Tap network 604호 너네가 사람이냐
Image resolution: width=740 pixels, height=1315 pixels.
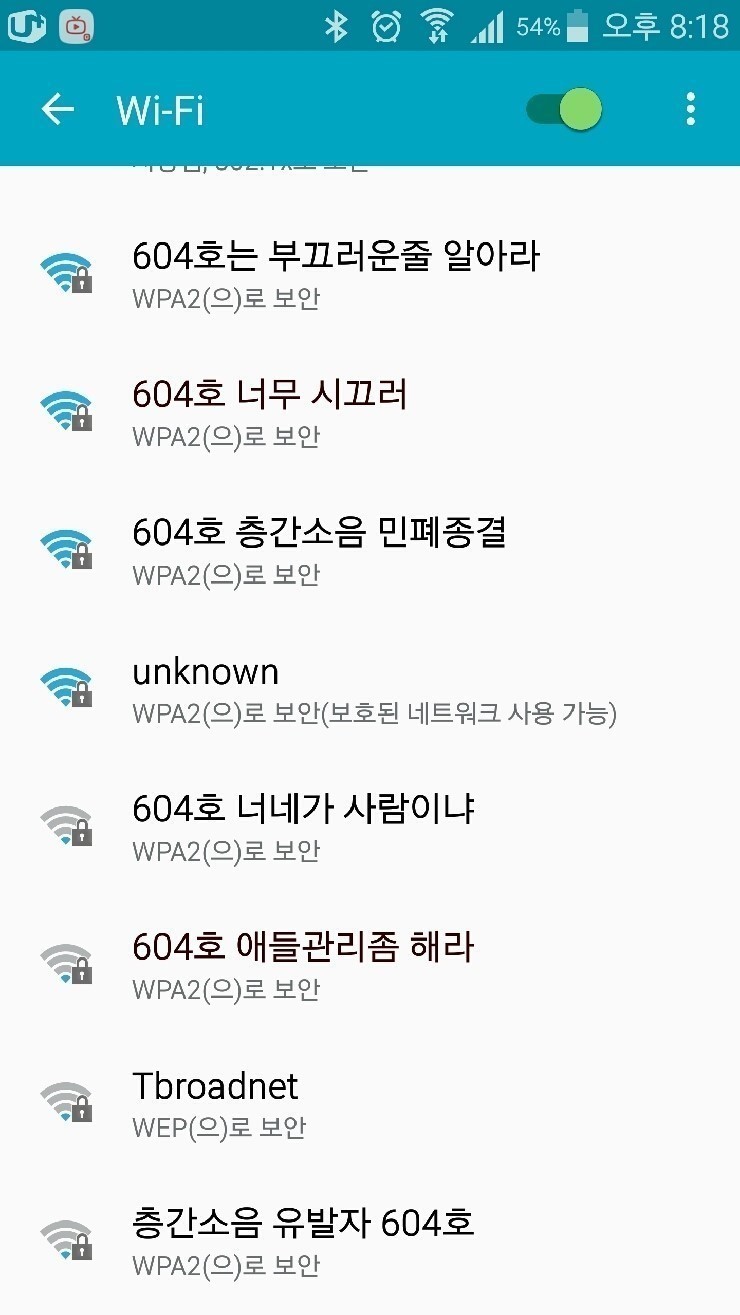point(303,825)
